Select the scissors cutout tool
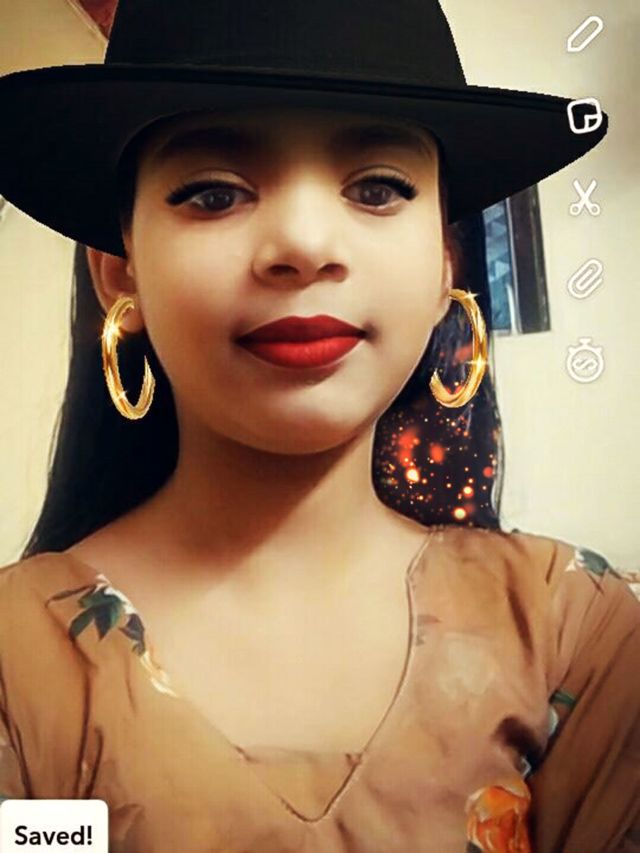This screenshot has width=640, height=853. point(585,198)
